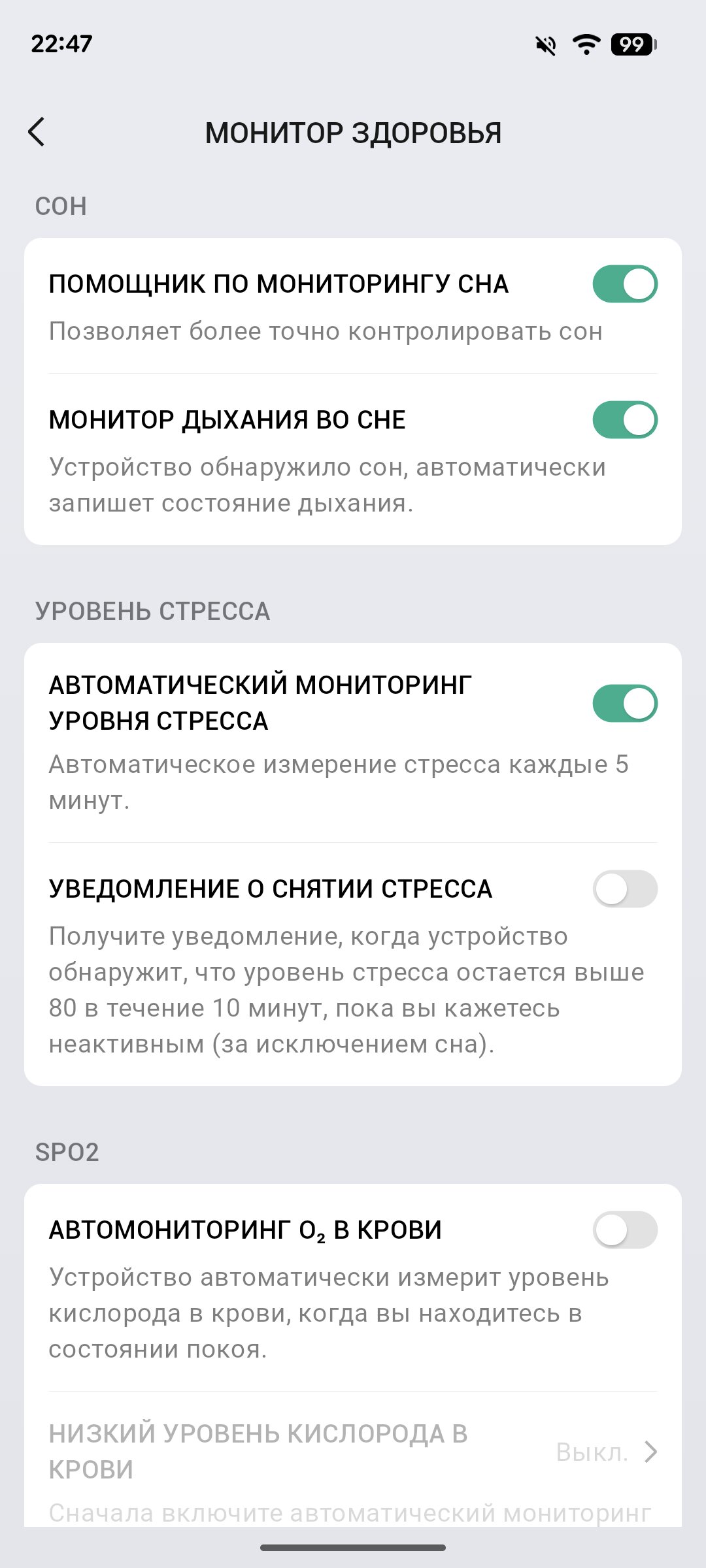Screen dimensions: 706x1568
Task: Disable Помощник по мониторингу сна switch
Action: pos(624,284)
